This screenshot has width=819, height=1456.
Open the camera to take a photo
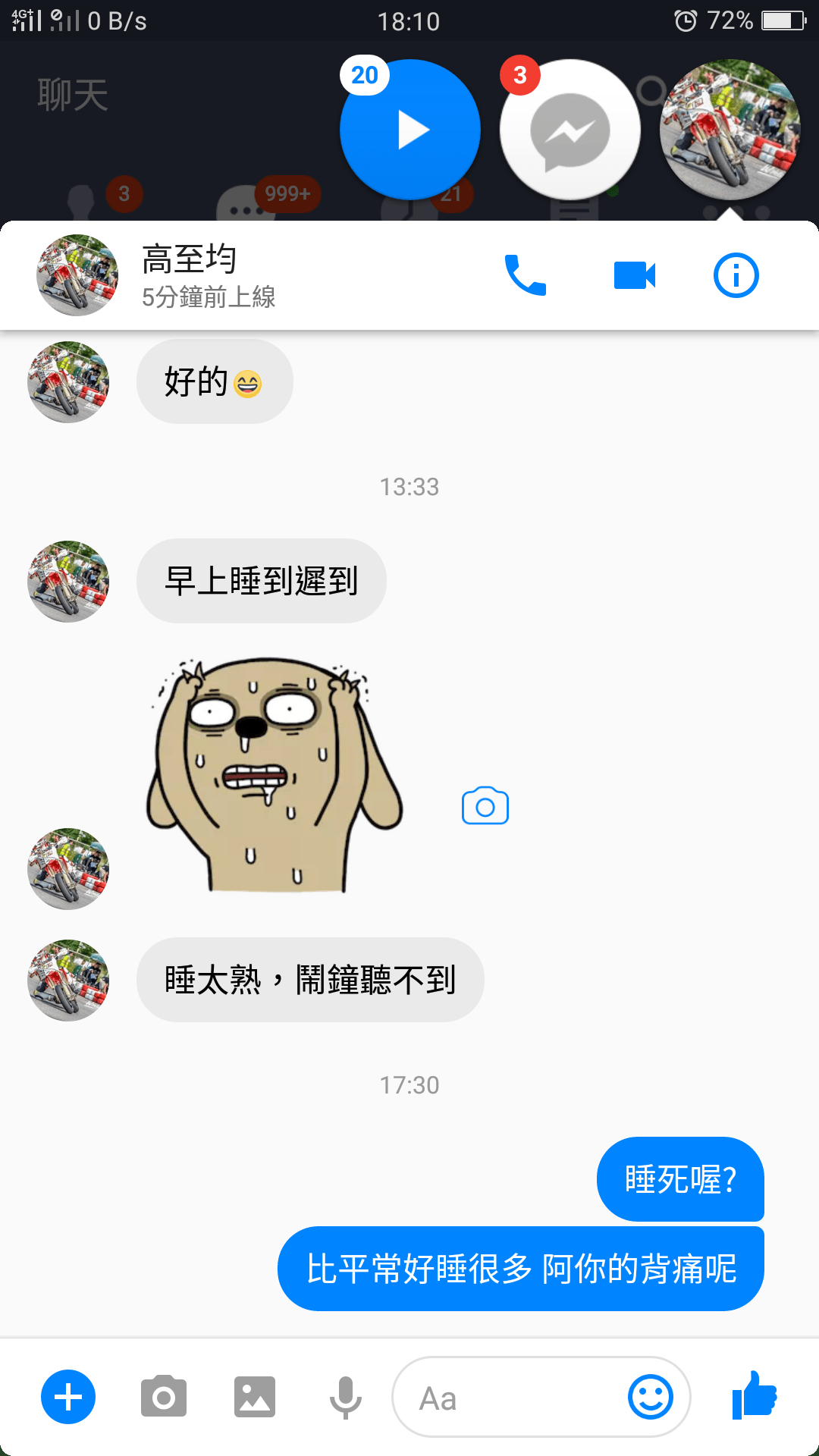pos(163,1397)
